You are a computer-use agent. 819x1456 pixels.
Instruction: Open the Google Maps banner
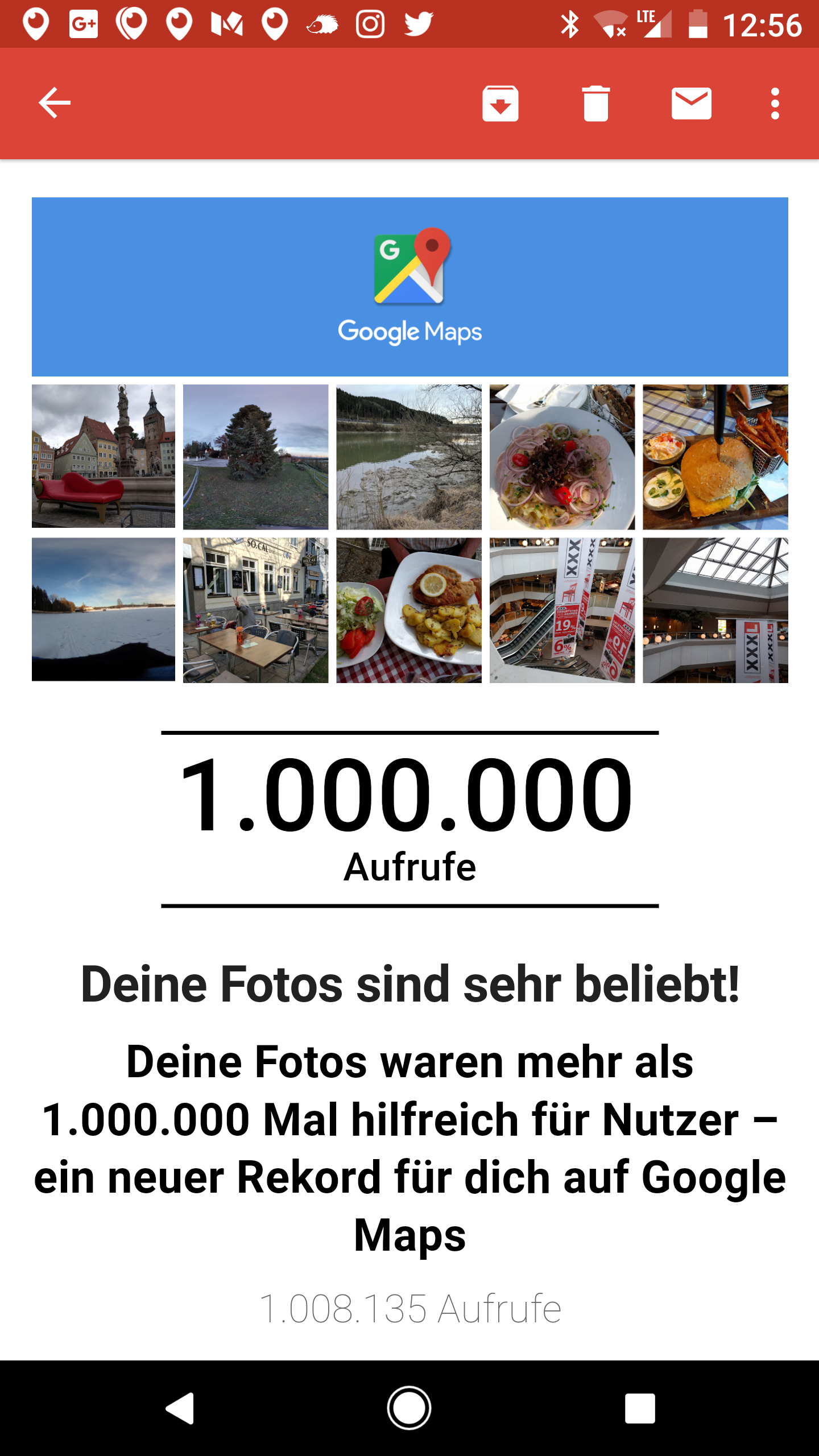[409, 287]
